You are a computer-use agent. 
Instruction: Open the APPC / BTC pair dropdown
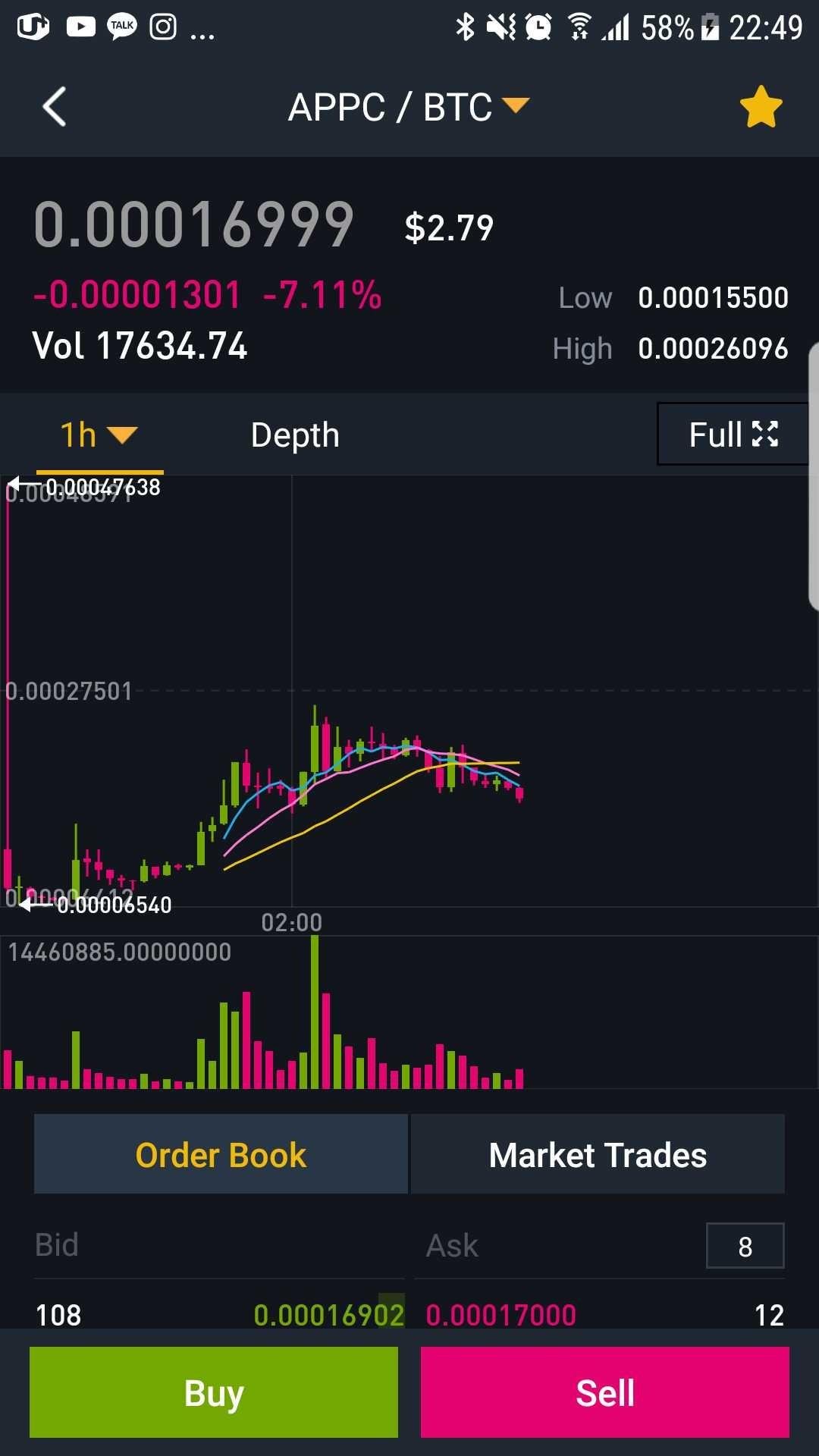(x=408, y=107)
